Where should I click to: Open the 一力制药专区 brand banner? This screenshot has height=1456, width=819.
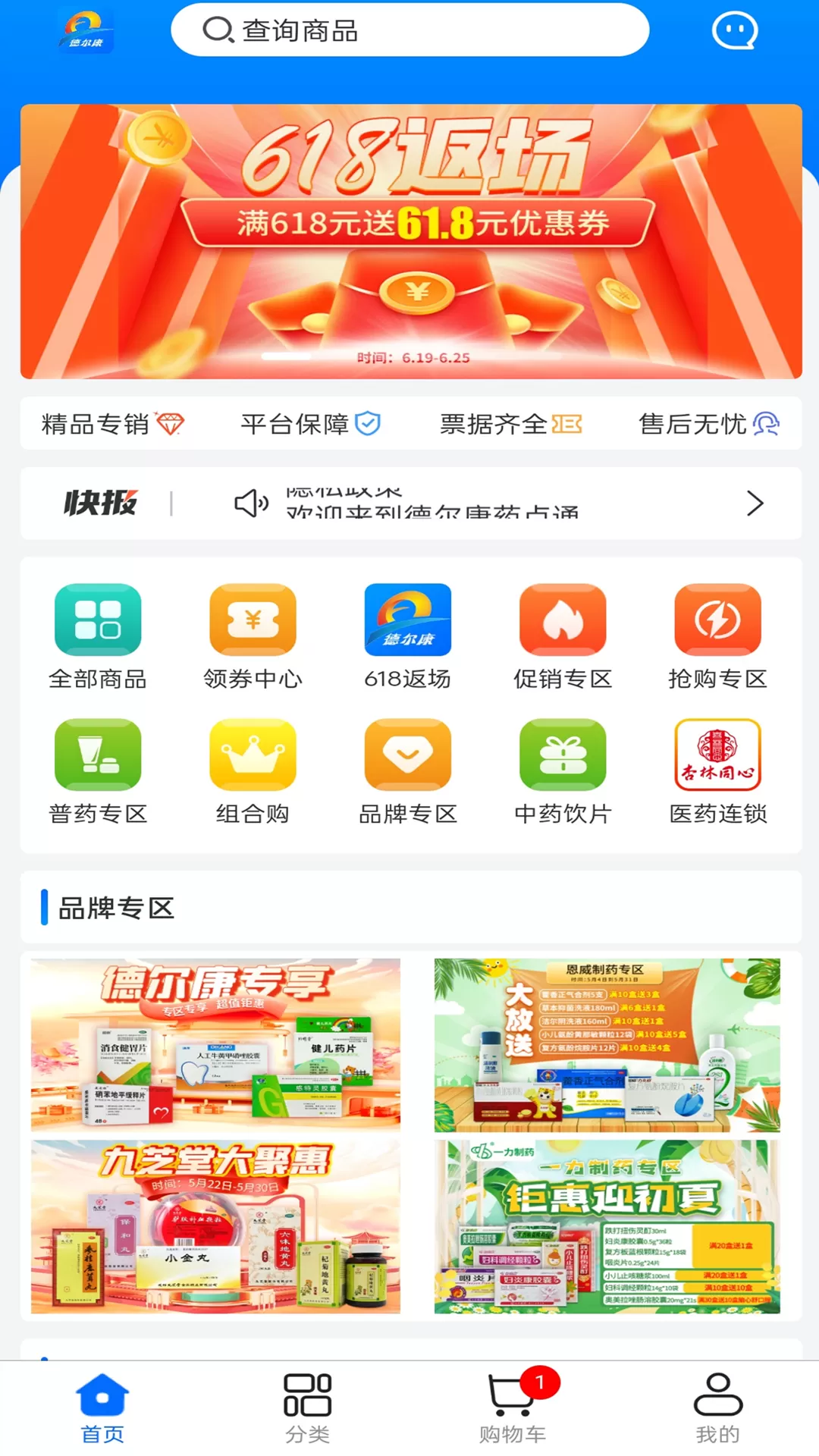coord(607,1226)
